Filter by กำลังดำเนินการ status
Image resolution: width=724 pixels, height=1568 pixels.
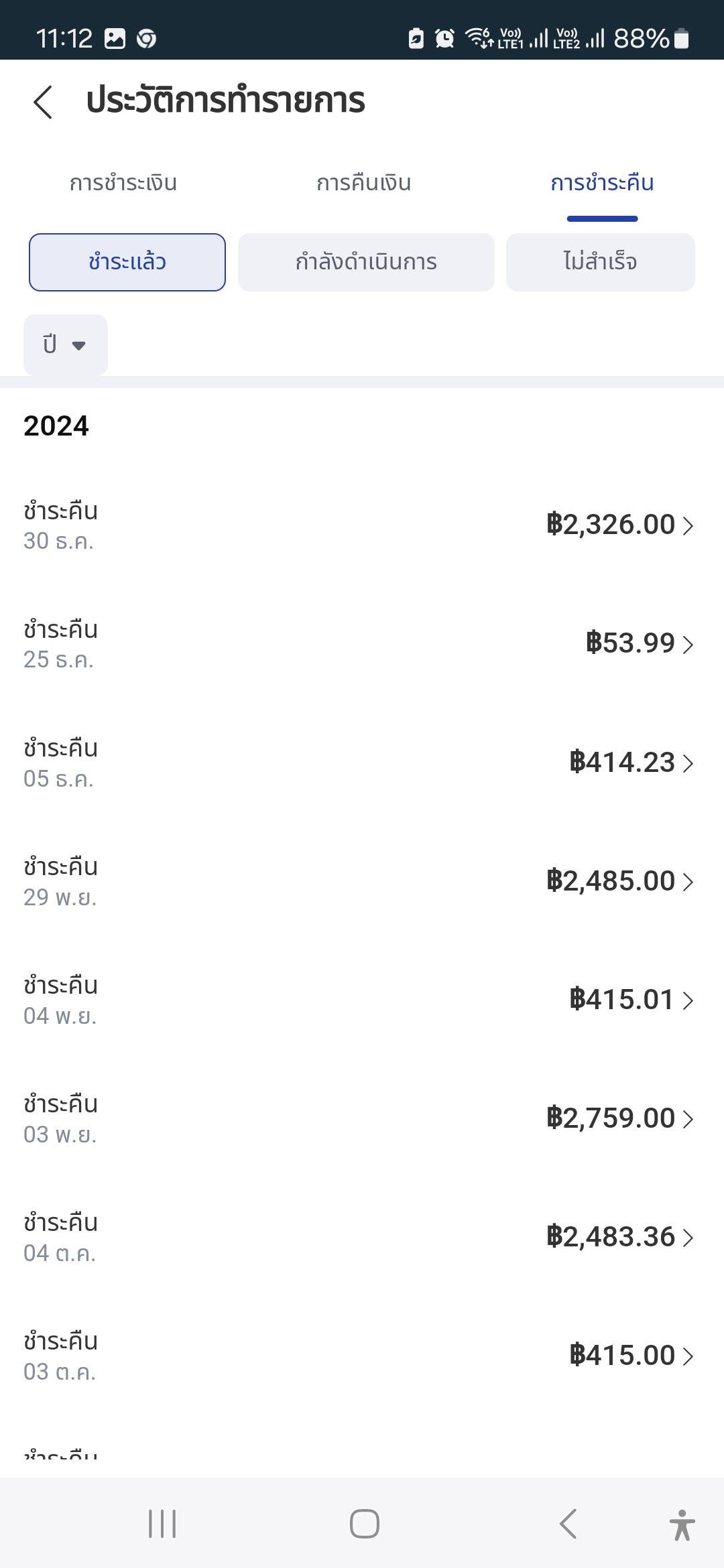tap(366, 262)
